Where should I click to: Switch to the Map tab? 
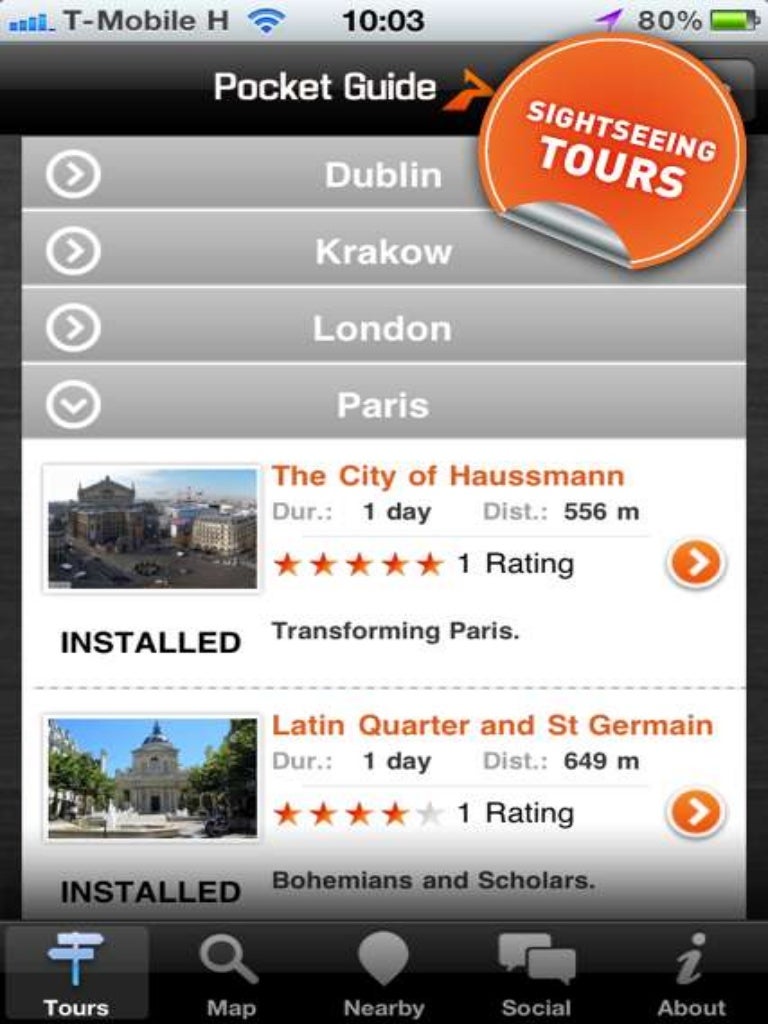coord(230,973)
